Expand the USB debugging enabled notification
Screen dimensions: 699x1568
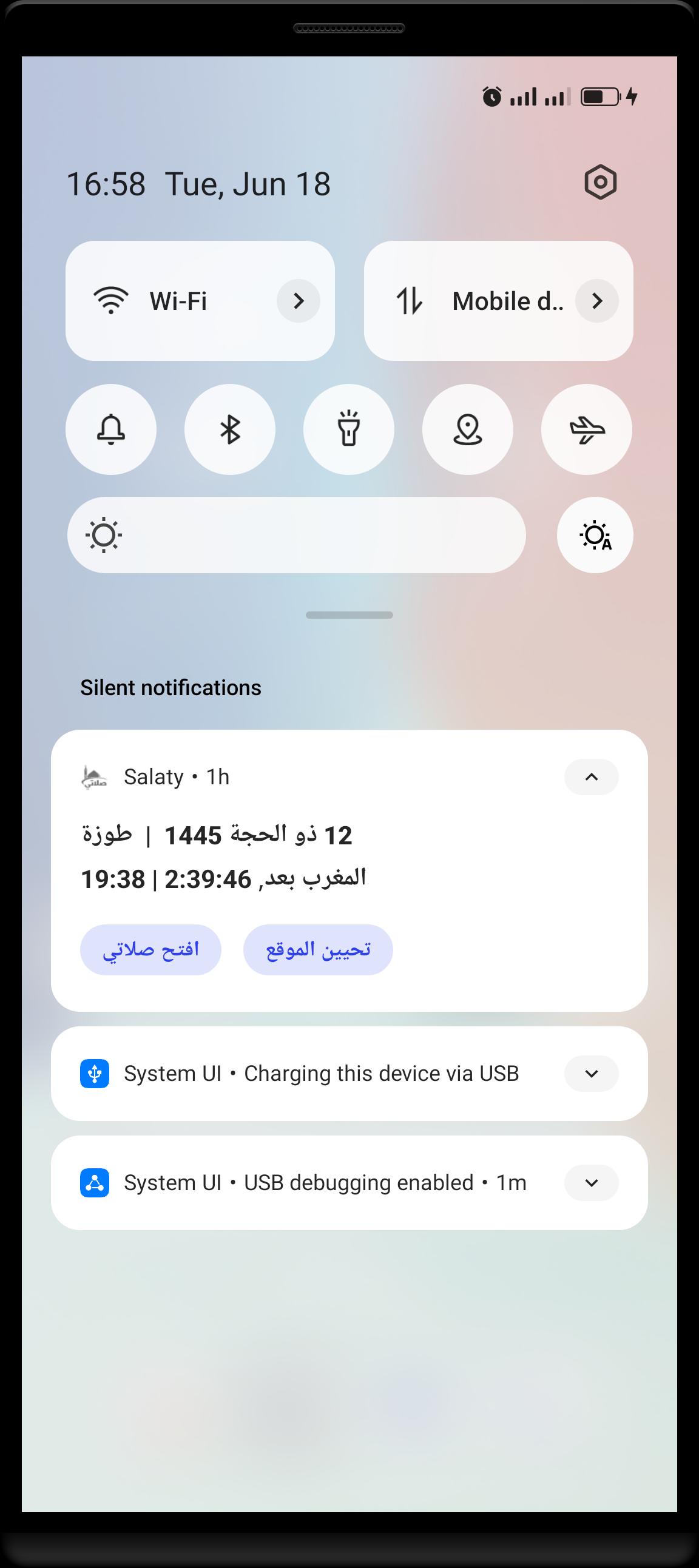591,1183
